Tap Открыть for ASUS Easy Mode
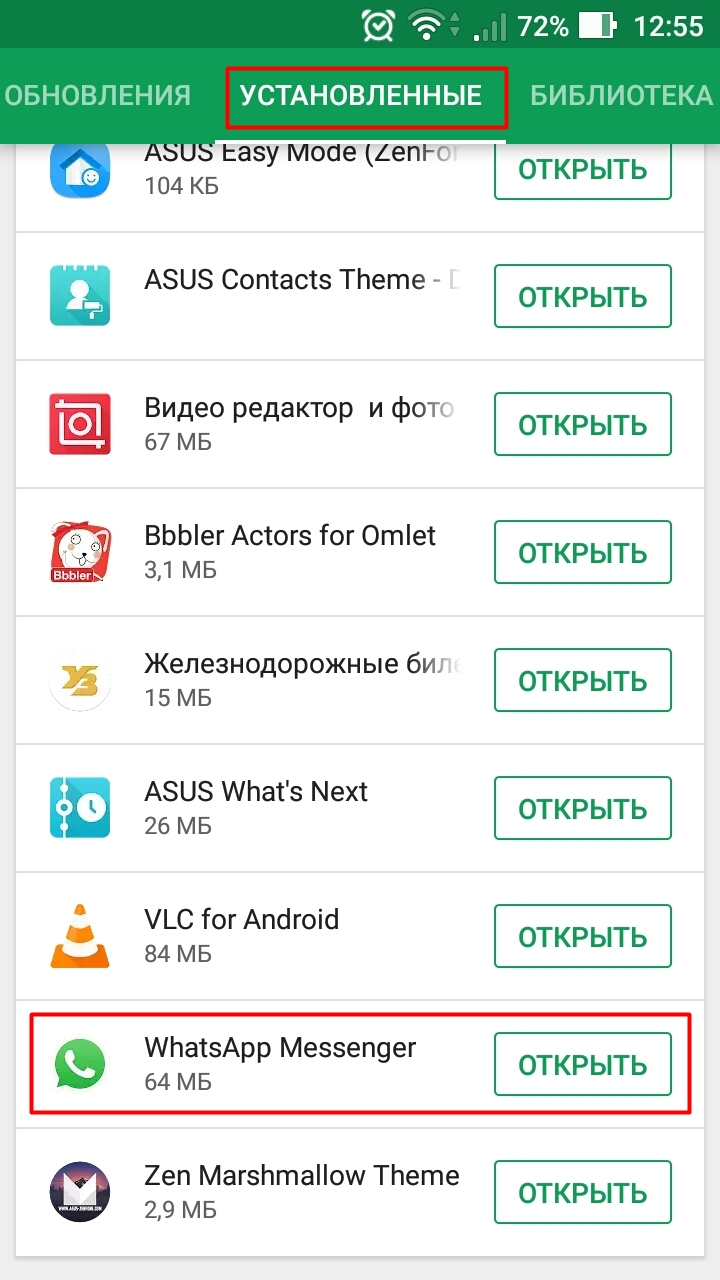The image size is (720, 1280). (x=583, y=170)
